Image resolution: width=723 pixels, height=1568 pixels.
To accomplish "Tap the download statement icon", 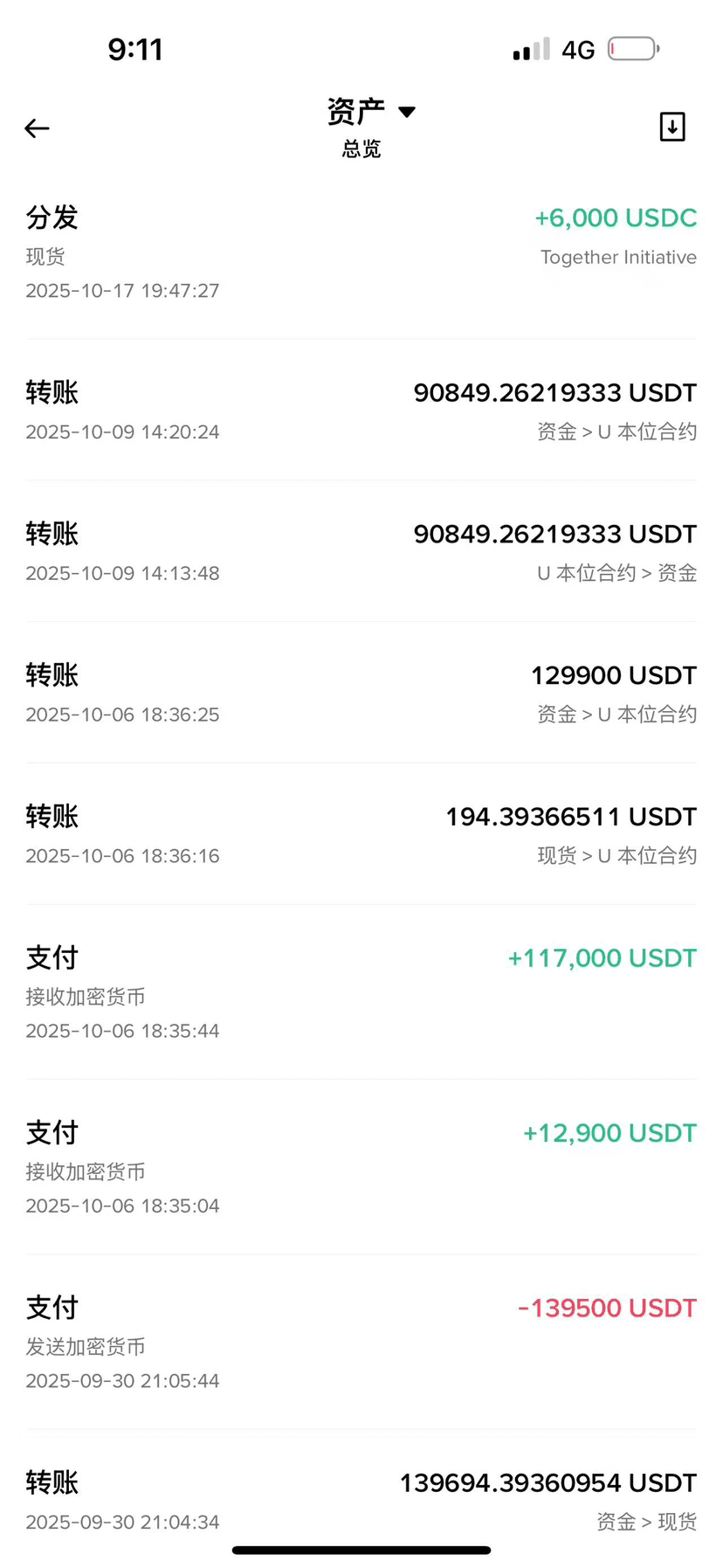I will tap(671, 128).
